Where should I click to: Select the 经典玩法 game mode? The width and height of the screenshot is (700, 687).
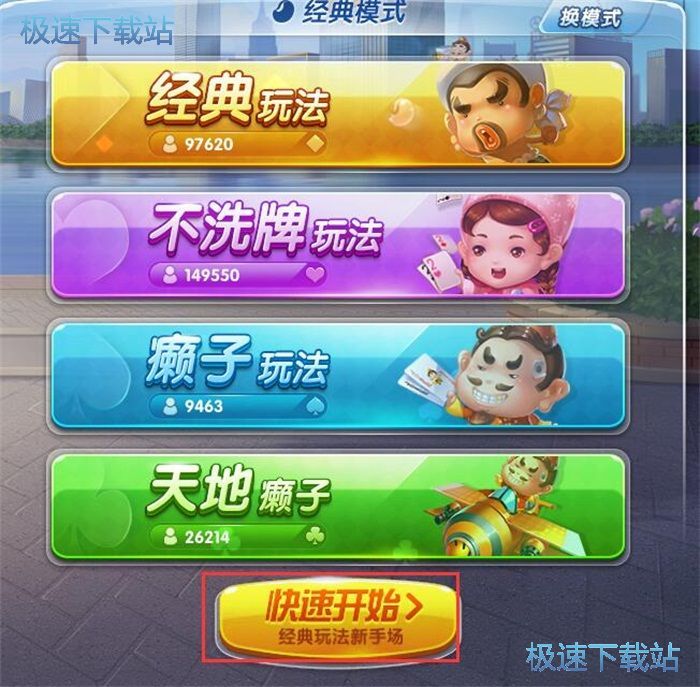coord(338,113)
